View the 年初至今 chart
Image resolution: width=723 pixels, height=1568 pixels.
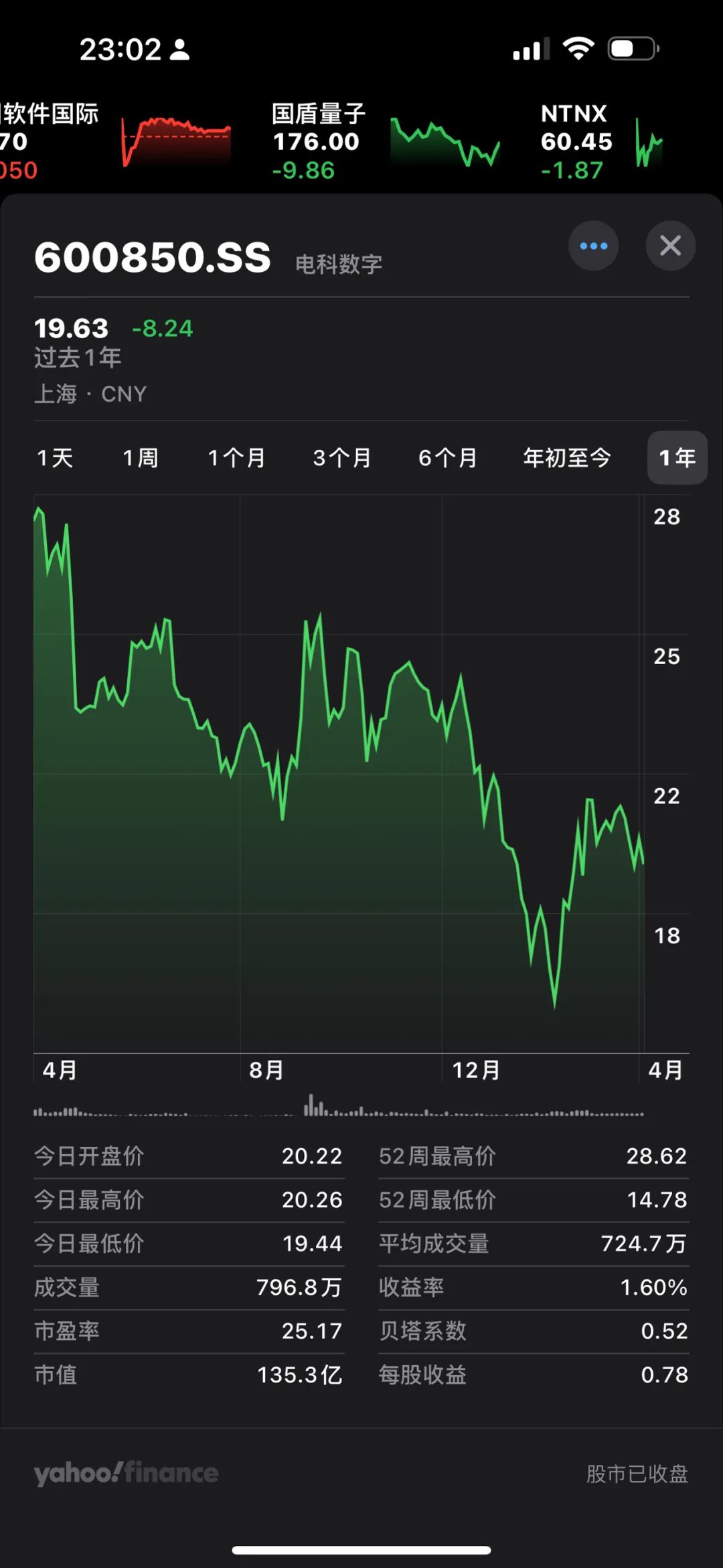(x=567, y=458)
